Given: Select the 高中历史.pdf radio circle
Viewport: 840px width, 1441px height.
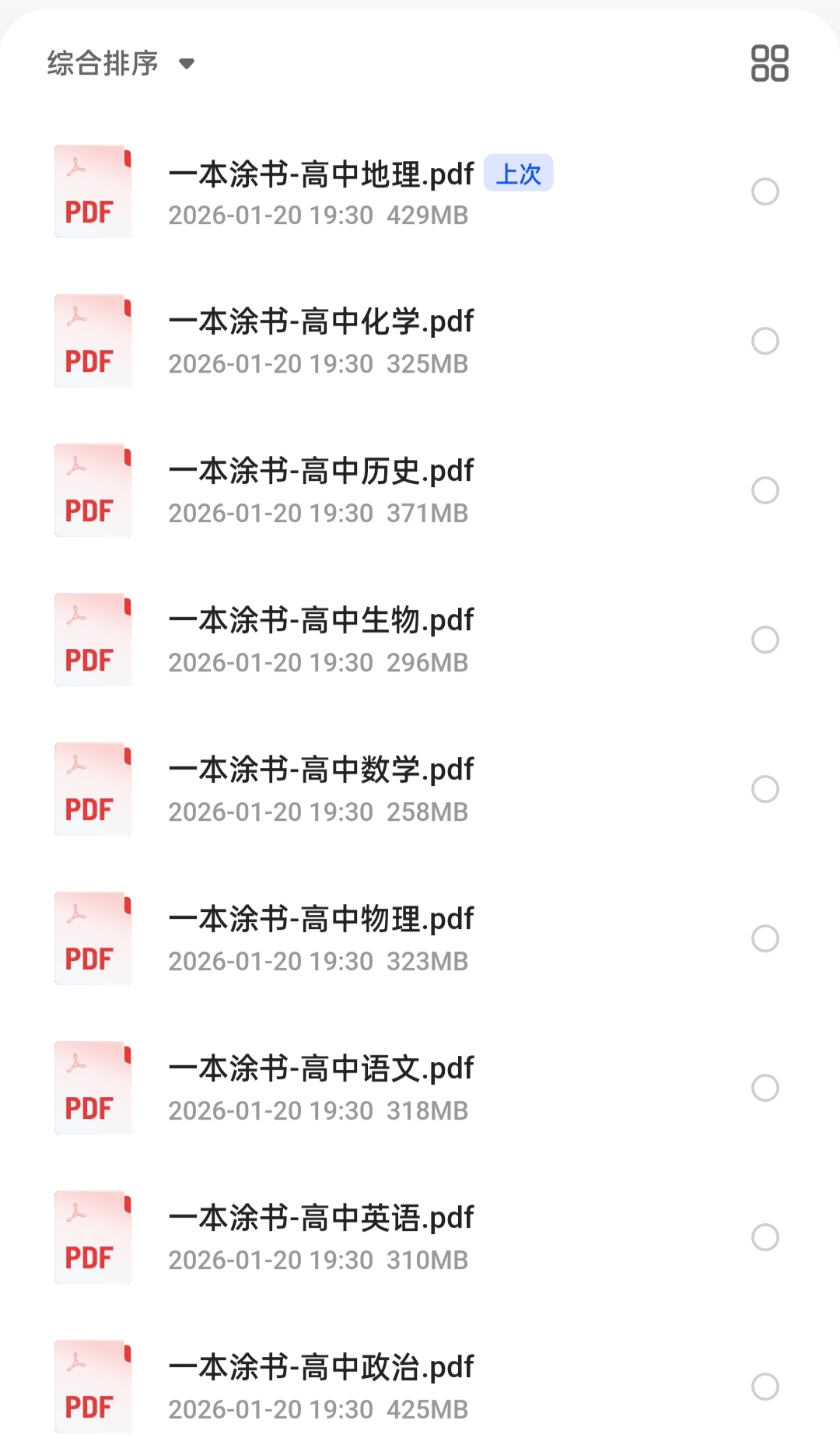Looking at the screenshot, I should click(765, 490).
